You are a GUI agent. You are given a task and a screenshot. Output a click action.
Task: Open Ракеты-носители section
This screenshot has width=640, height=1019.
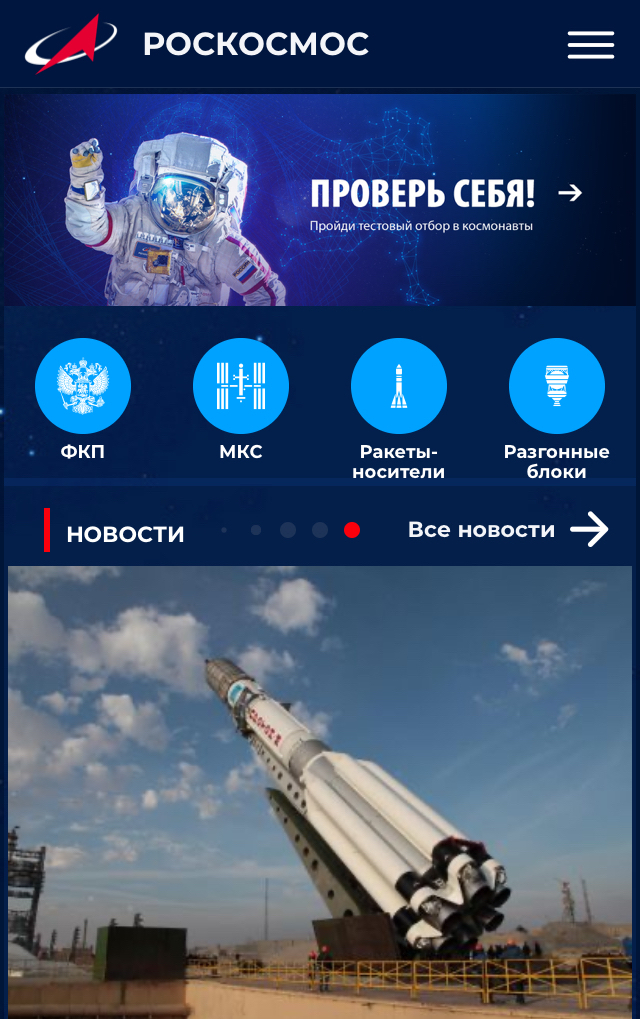point(398,387)
